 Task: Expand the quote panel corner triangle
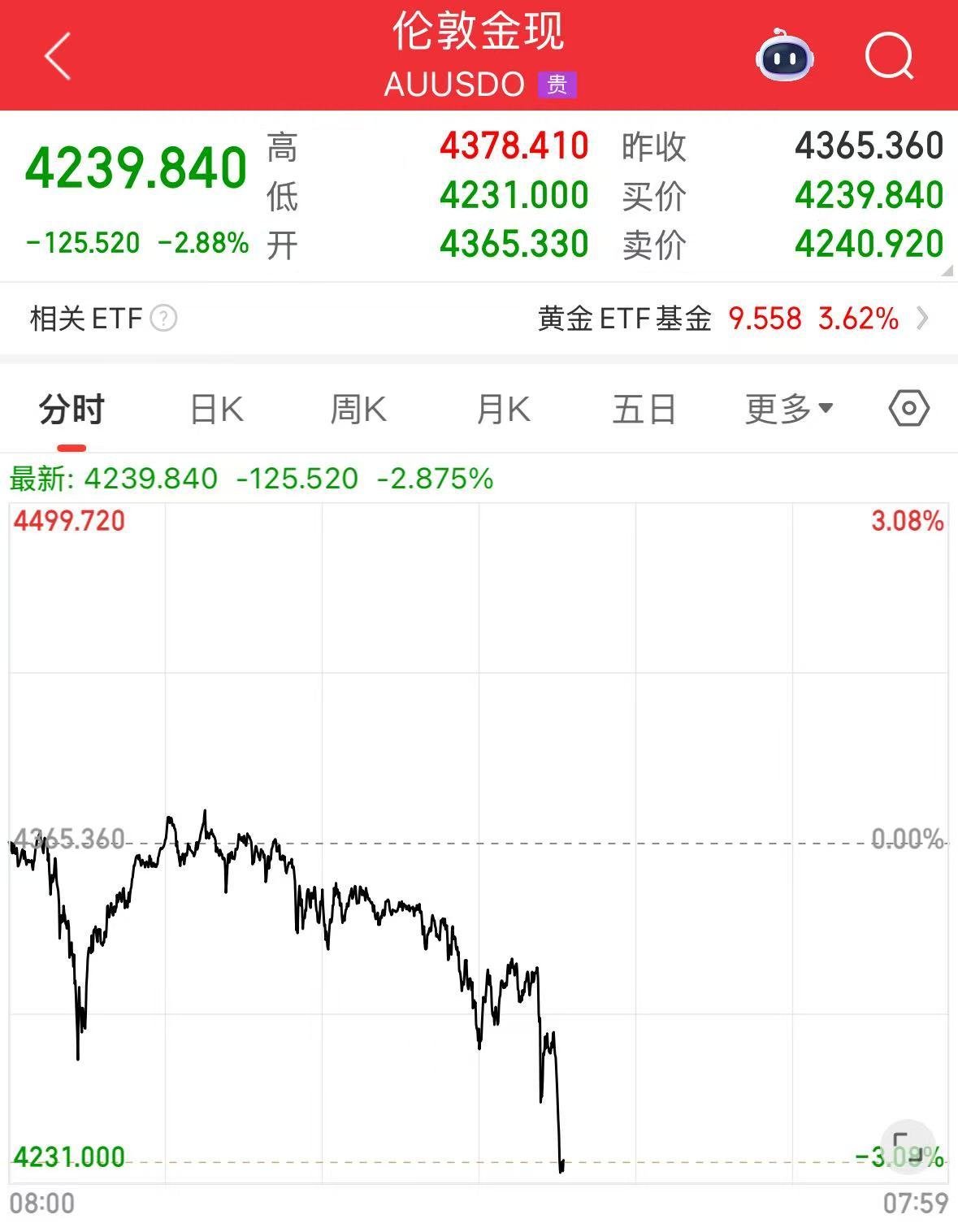tap(947, 268)
